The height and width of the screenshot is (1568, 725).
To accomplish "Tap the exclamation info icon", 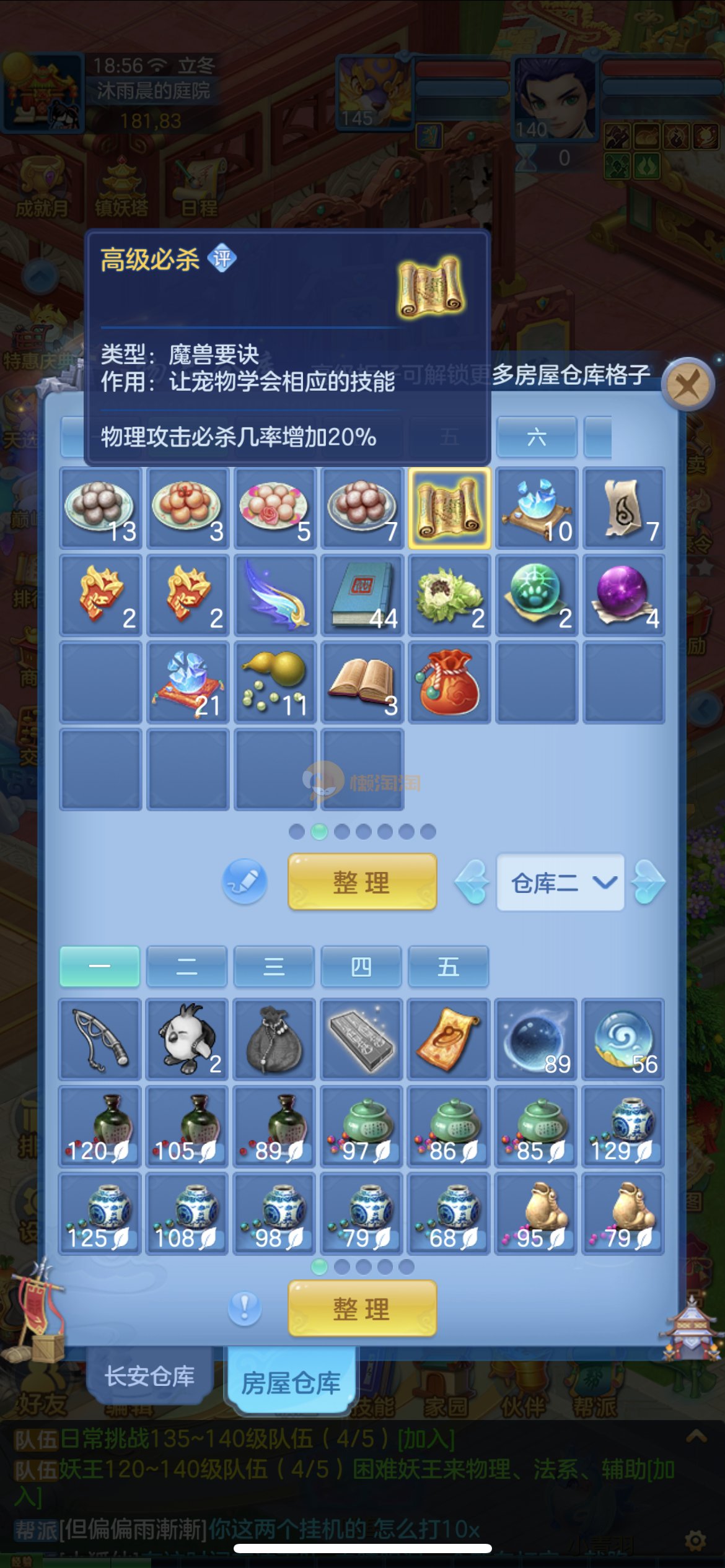I will pos(245,1308).
